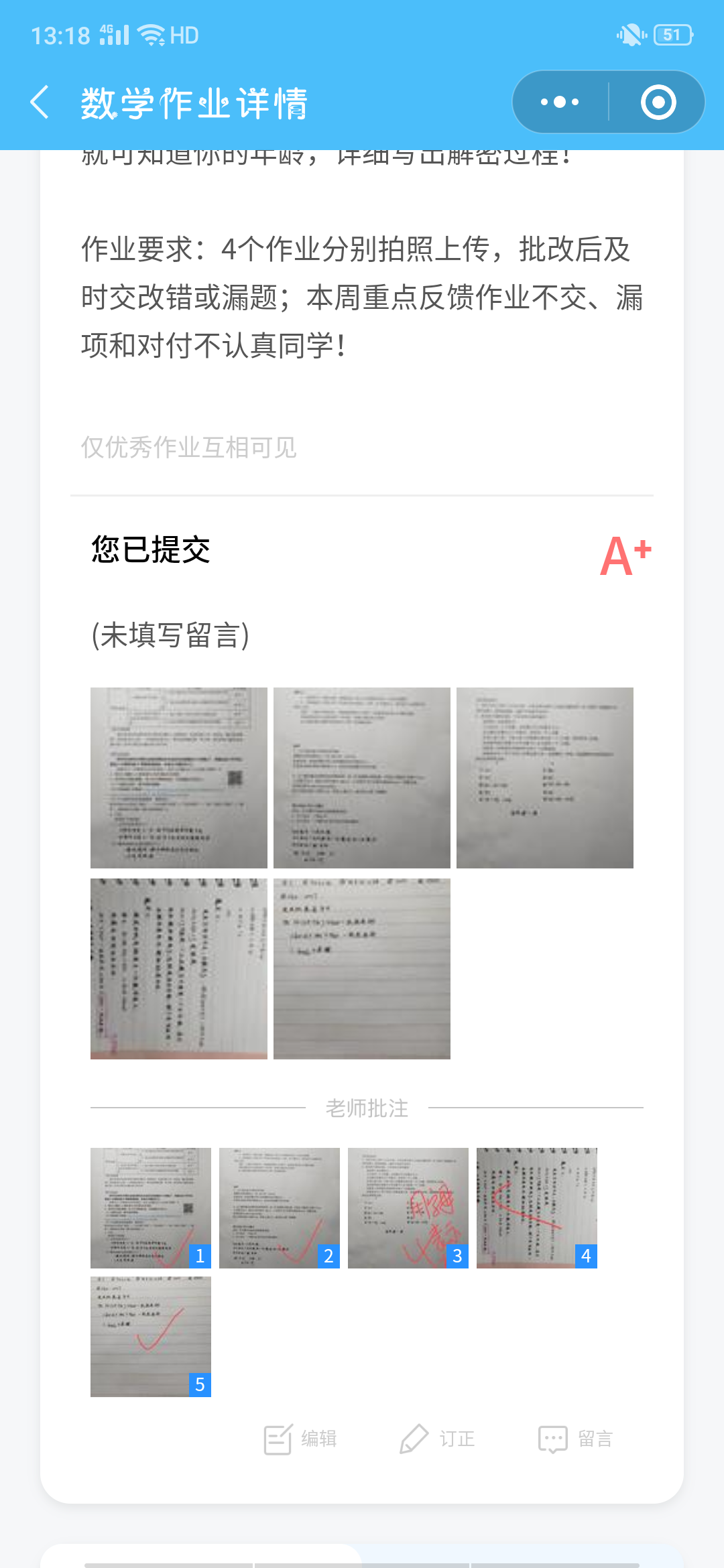Tap 订正 to correct the homework
The width and height of the screenshot is (724, 1568).
pos(438,1439)
